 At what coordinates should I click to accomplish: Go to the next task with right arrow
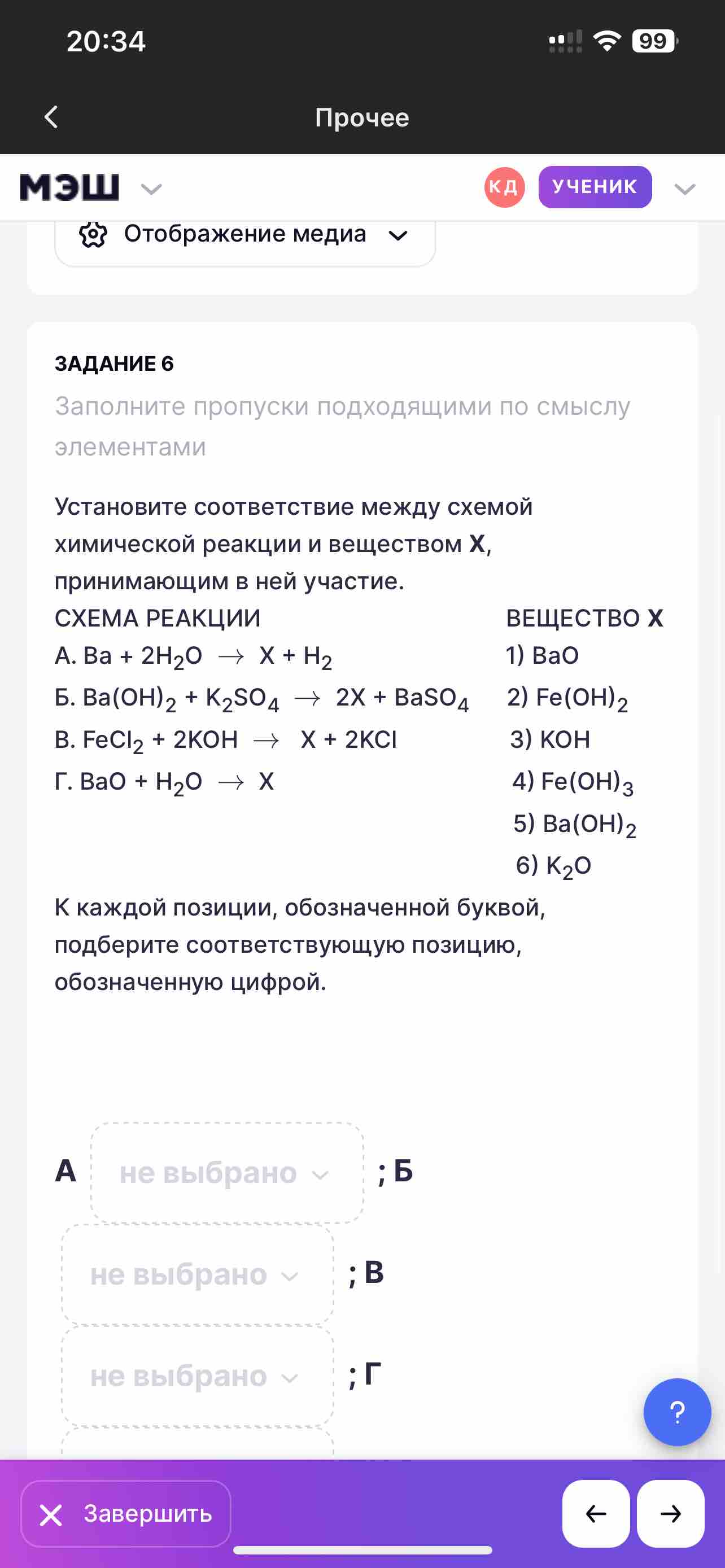[671, 1513]
